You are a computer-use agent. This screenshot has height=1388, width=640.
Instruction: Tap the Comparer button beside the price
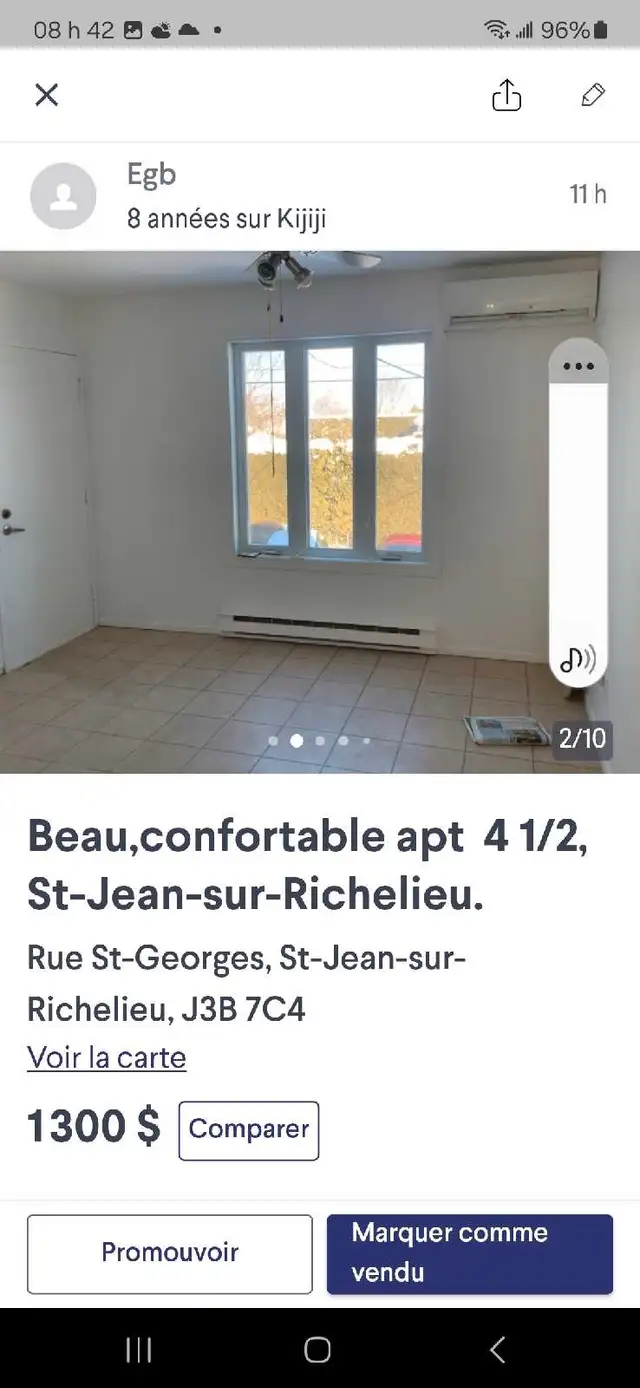tap(248, 1130)
